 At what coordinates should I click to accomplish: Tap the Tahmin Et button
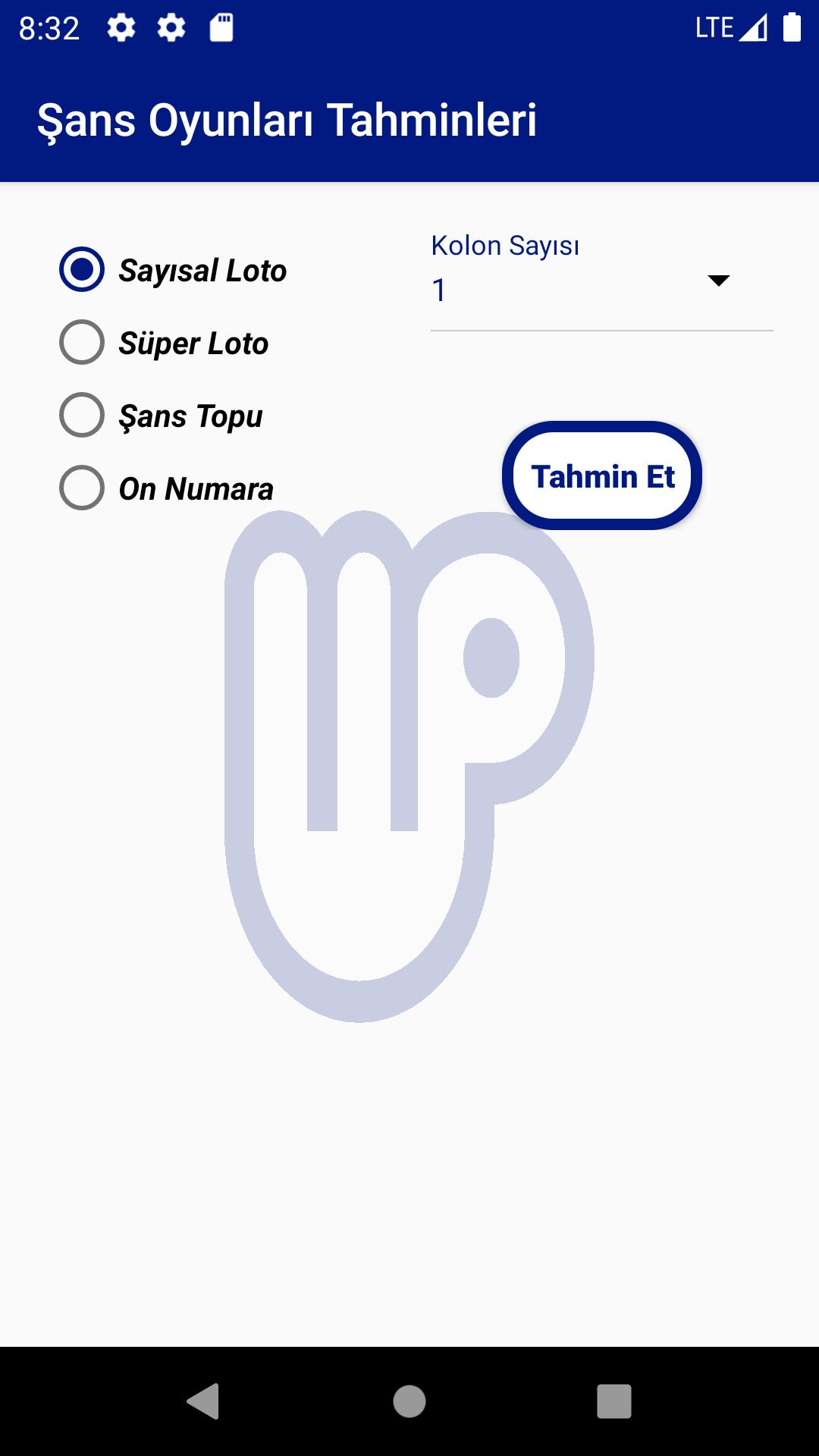[602, 476]
